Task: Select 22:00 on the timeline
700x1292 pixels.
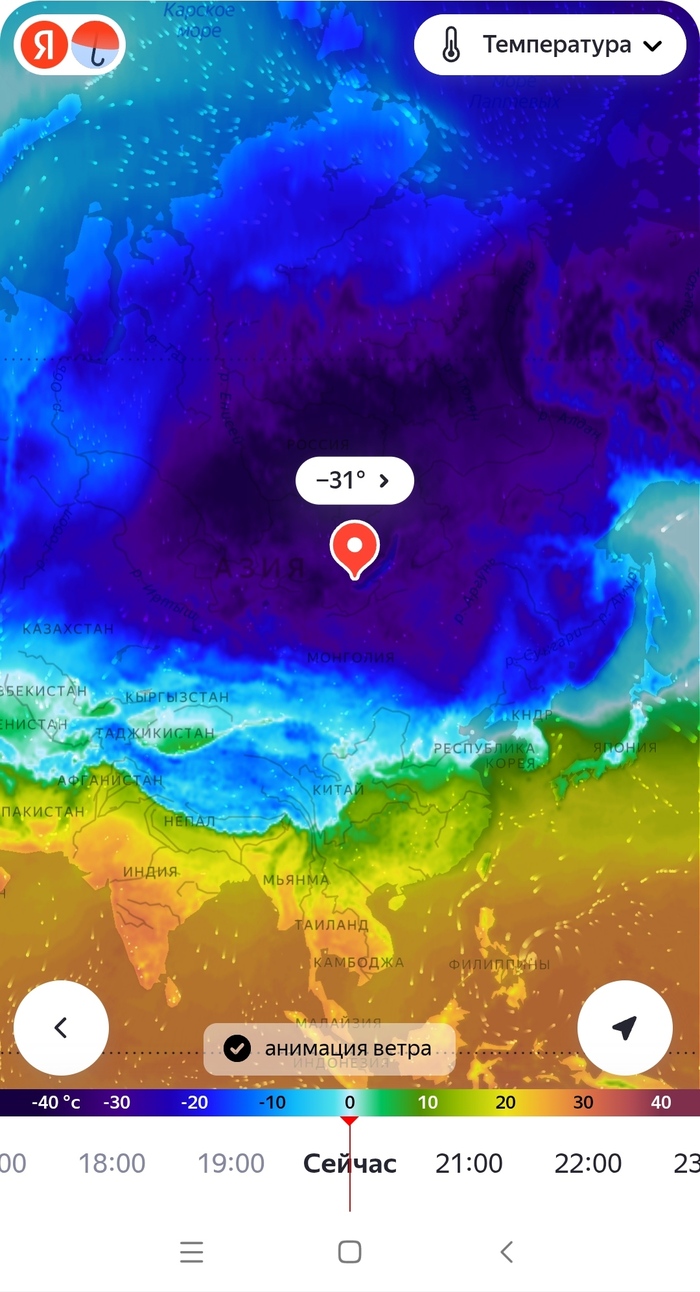Action: pos(588,1163)
